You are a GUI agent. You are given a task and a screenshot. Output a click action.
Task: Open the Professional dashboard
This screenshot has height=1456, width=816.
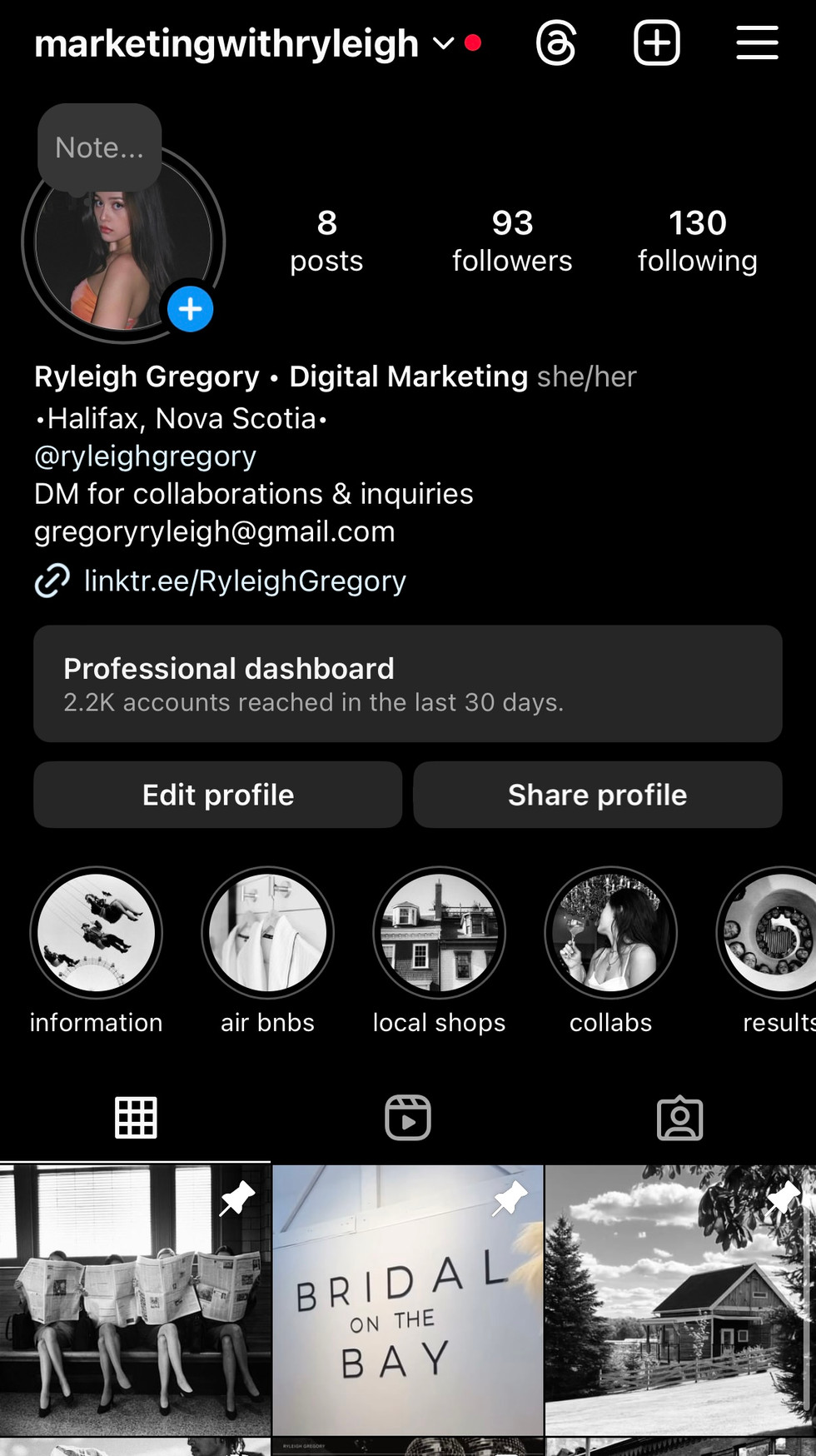[408, 684]
